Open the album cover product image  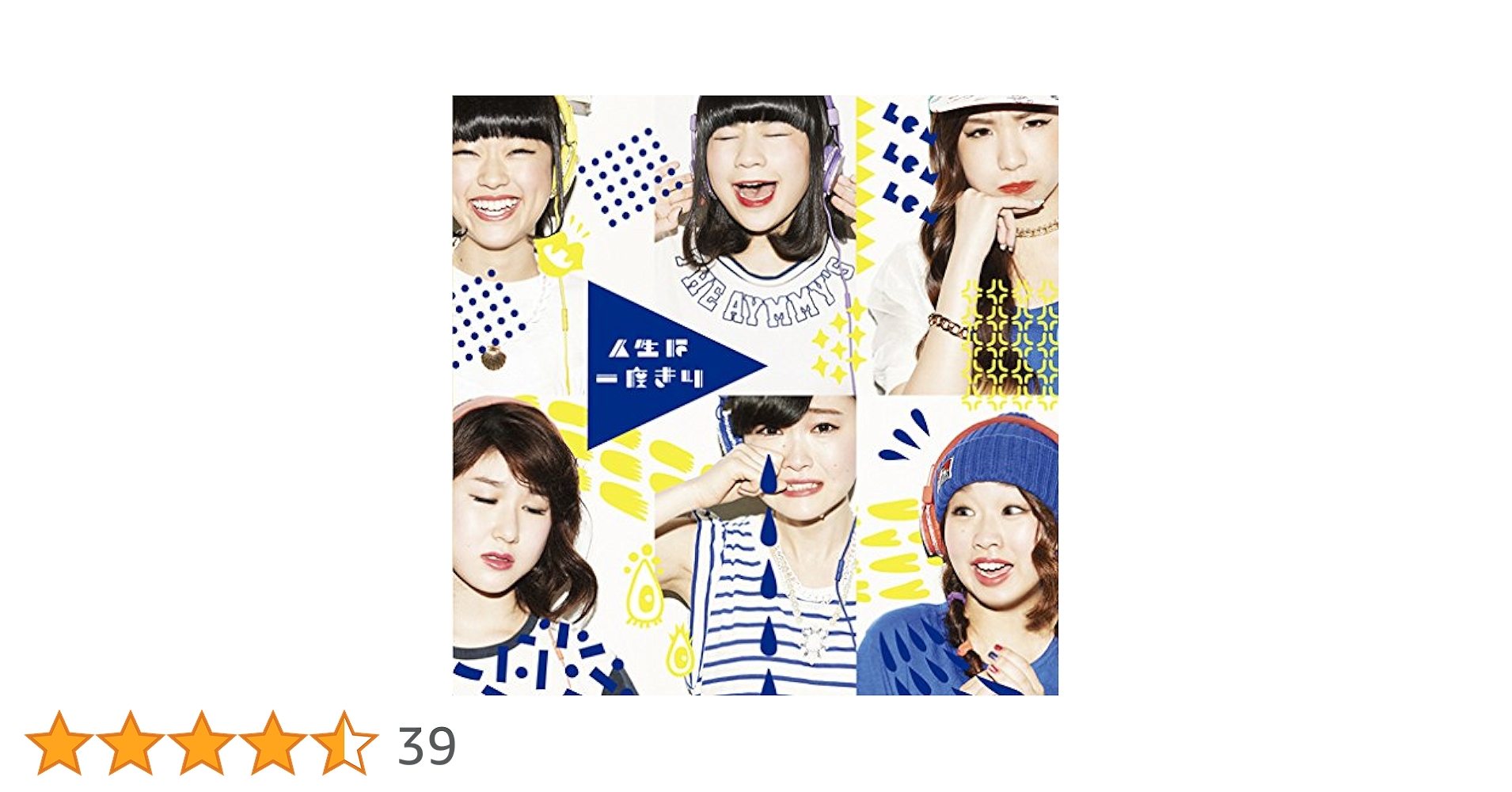pyautogui.click(x=754, y=395)
